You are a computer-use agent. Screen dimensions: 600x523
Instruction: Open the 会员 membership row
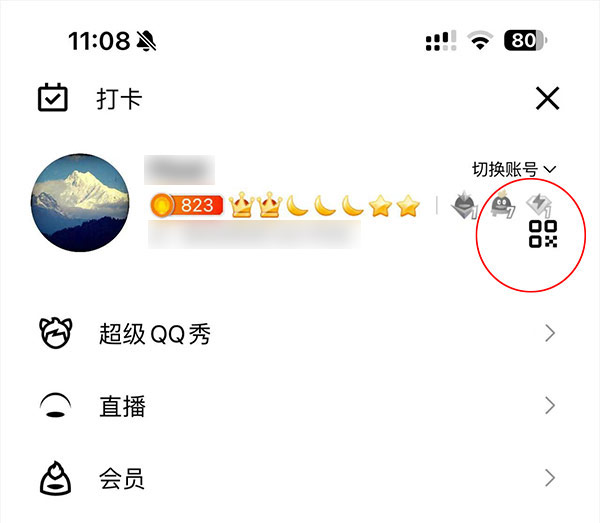[122, 478]
